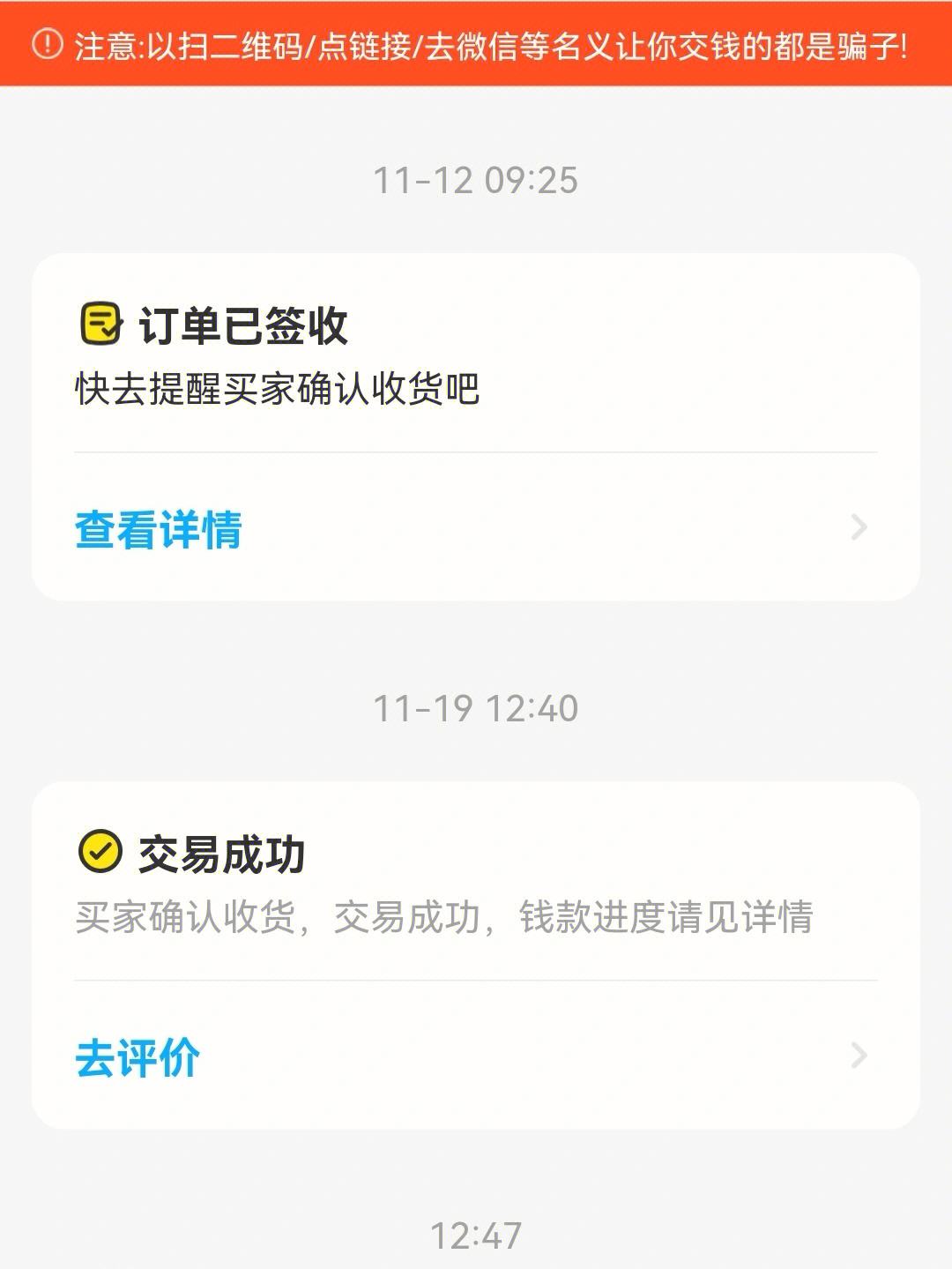Tap 去评价 to review the transaction

point(138,1057)
